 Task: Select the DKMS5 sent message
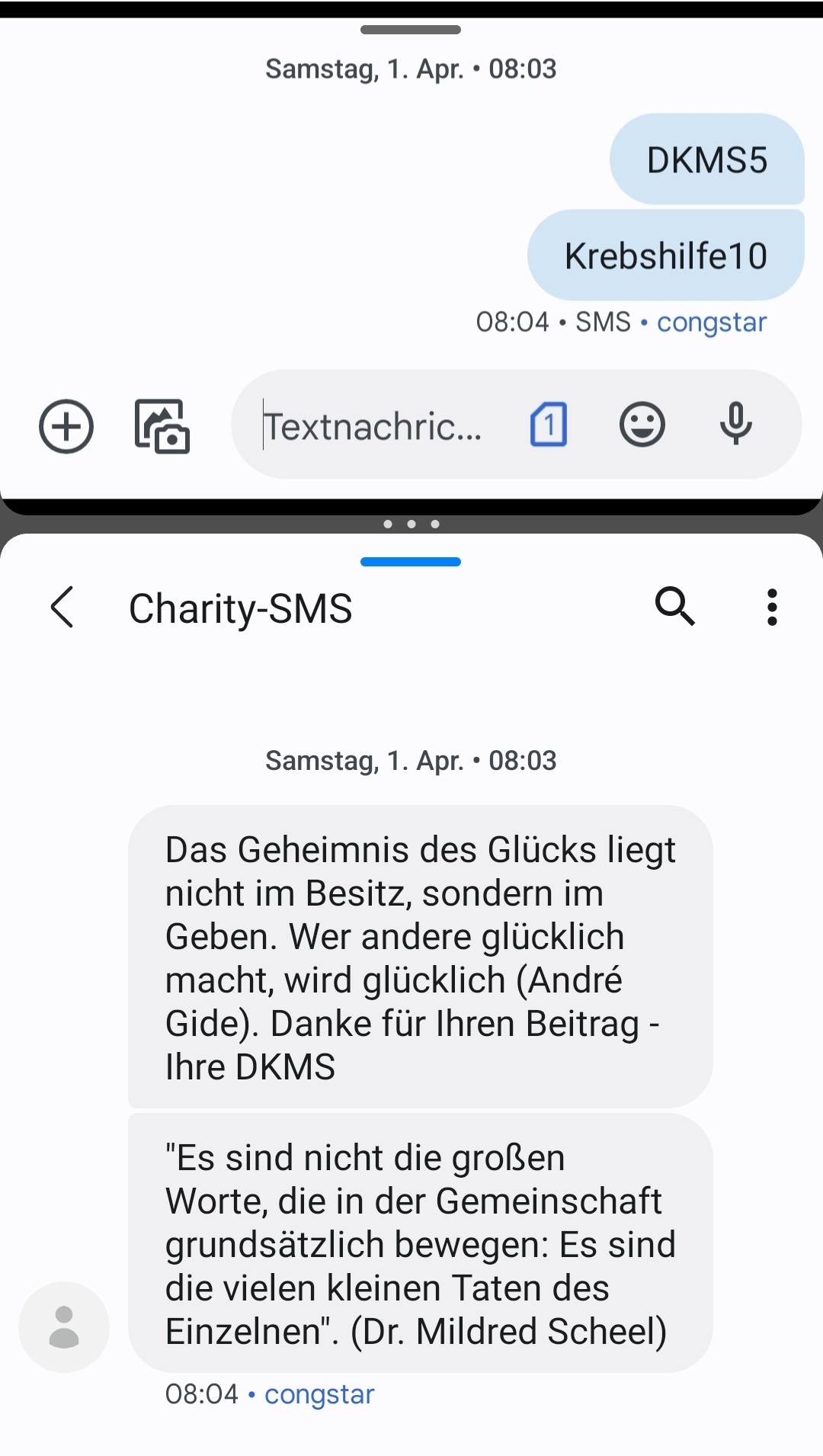coord(707,159)
